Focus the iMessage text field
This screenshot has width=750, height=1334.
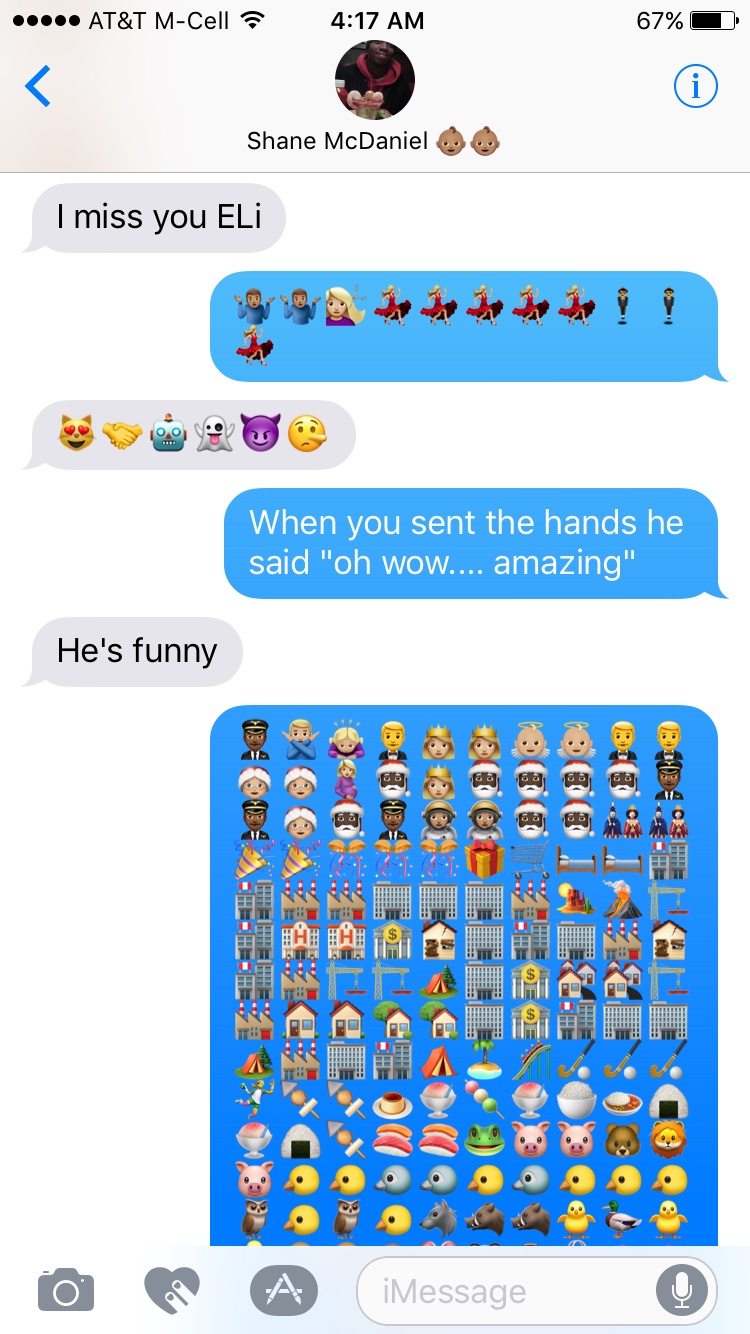[x=500, y=1291]
